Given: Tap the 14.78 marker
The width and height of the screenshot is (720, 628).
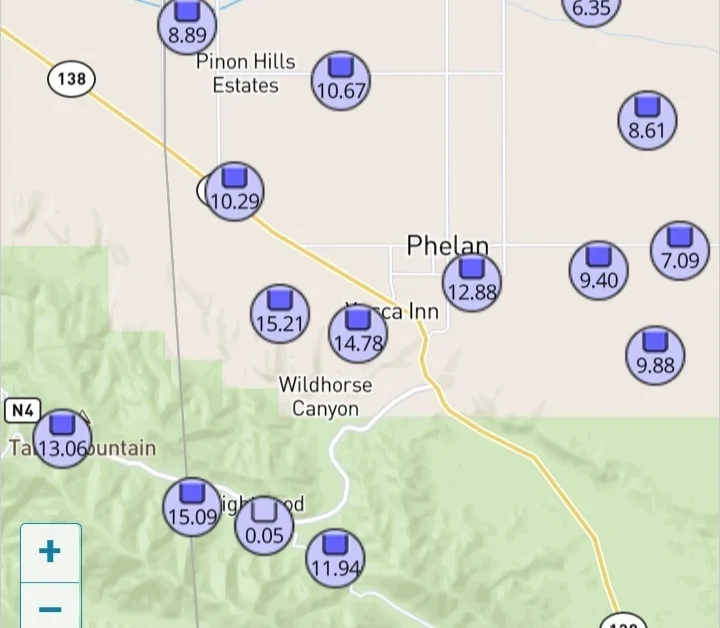Looking at the screenshot, I should [358, 333].
